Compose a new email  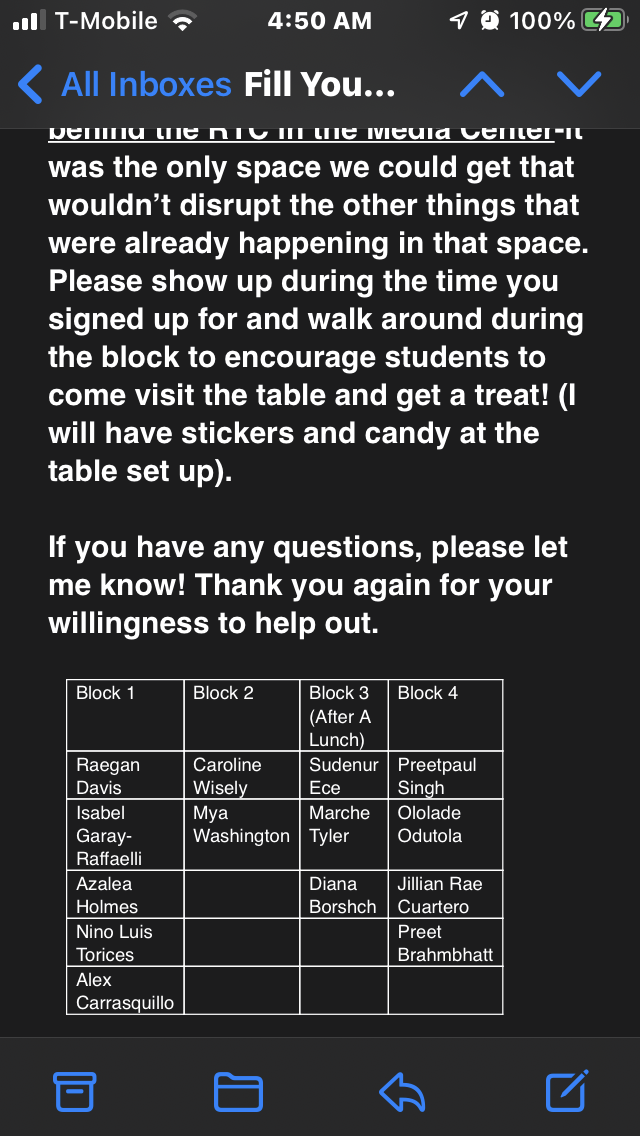566,1091
